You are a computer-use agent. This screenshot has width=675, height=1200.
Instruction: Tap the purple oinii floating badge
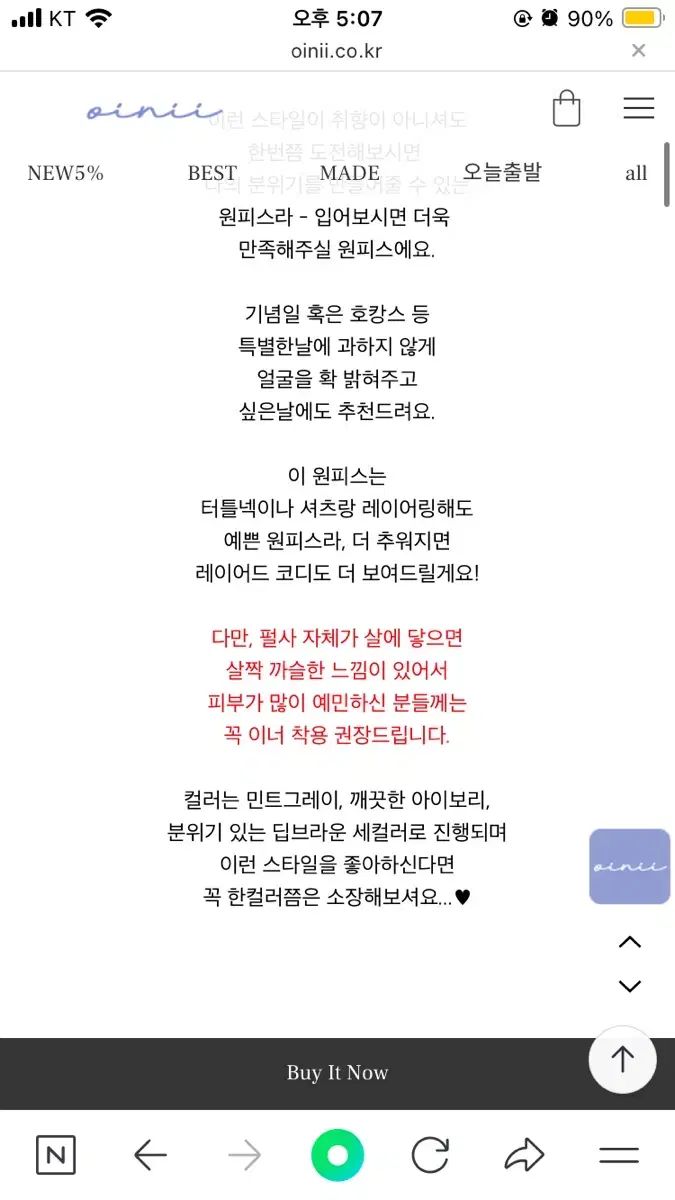coord(629,866)
